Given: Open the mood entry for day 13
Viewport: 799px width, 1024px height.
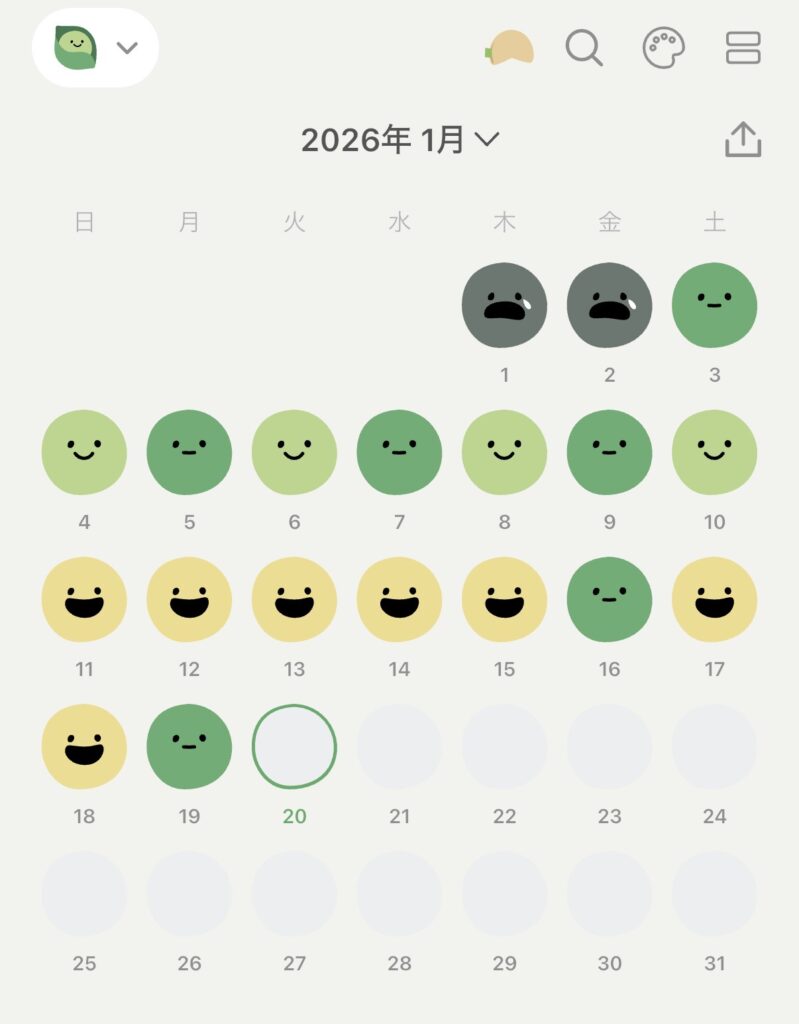Looking at the screenshot, I should (x=294, y=599).
